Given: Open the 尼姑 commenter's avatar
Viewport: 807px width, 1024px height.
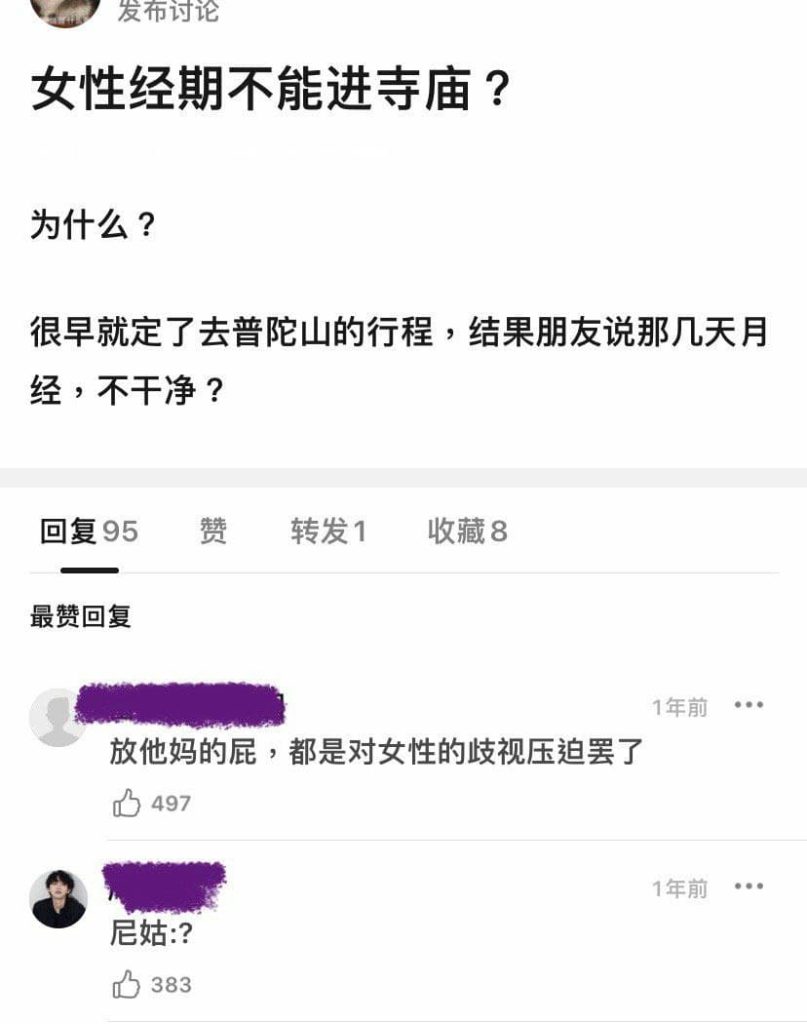Looking at the screenshot, I should pyautogui.click(x=58, y=899).
